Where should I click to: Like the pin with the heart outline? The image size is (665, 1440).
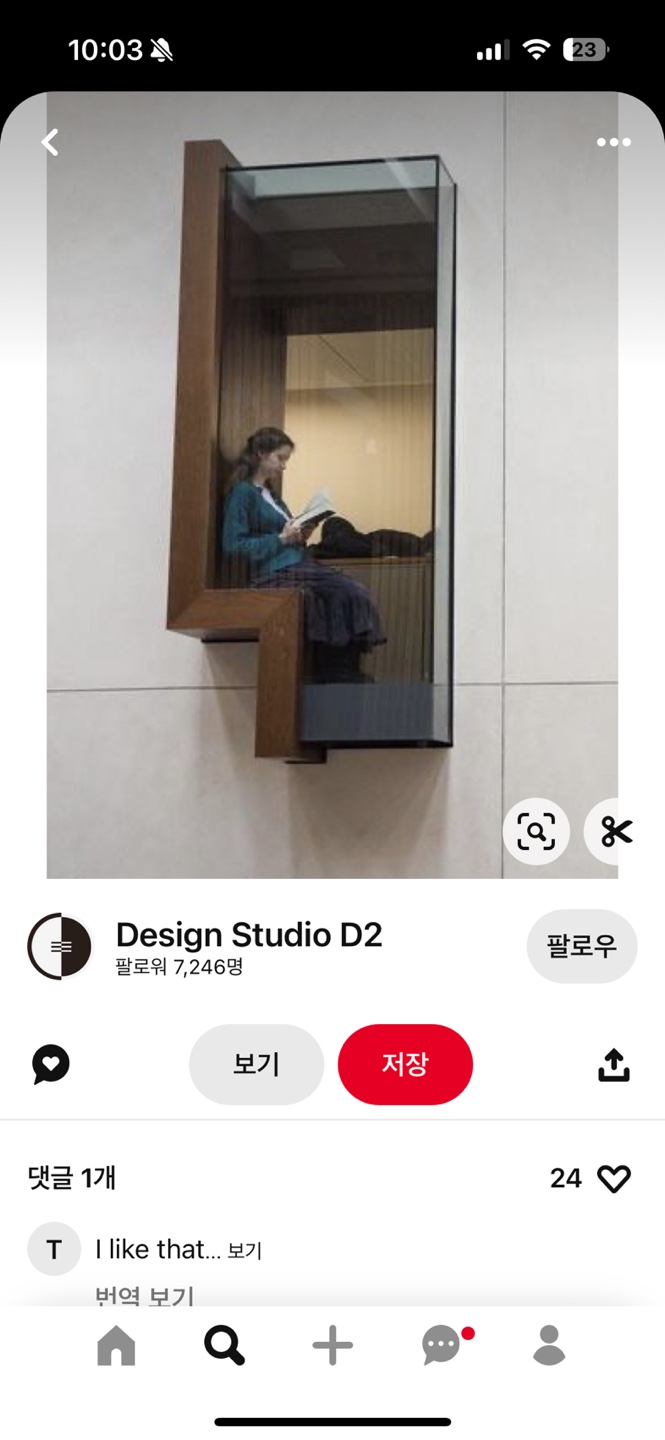(x=614, y=1179)
